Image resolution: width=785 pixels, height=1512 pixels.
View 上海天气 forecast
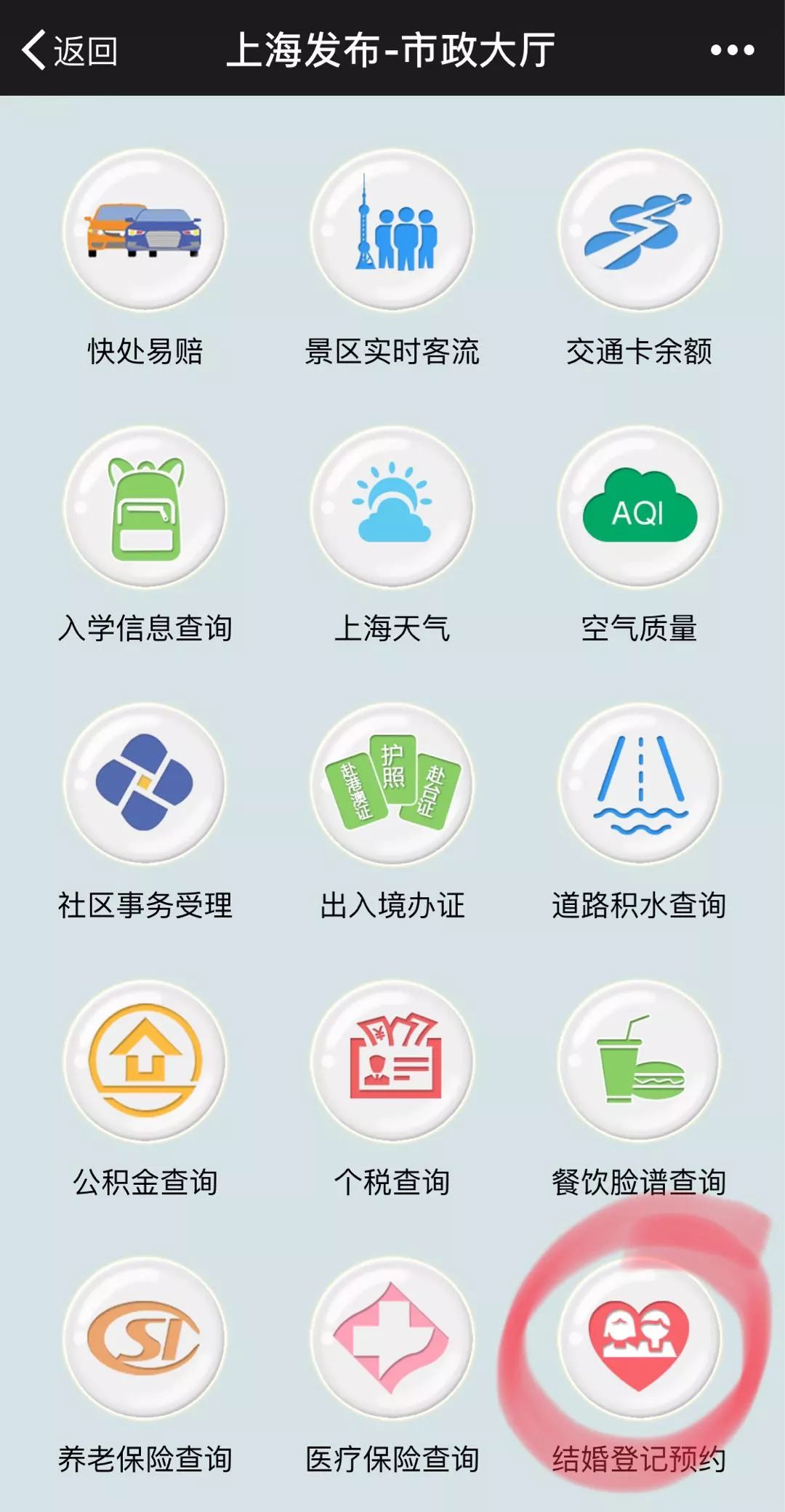(392, 508)
